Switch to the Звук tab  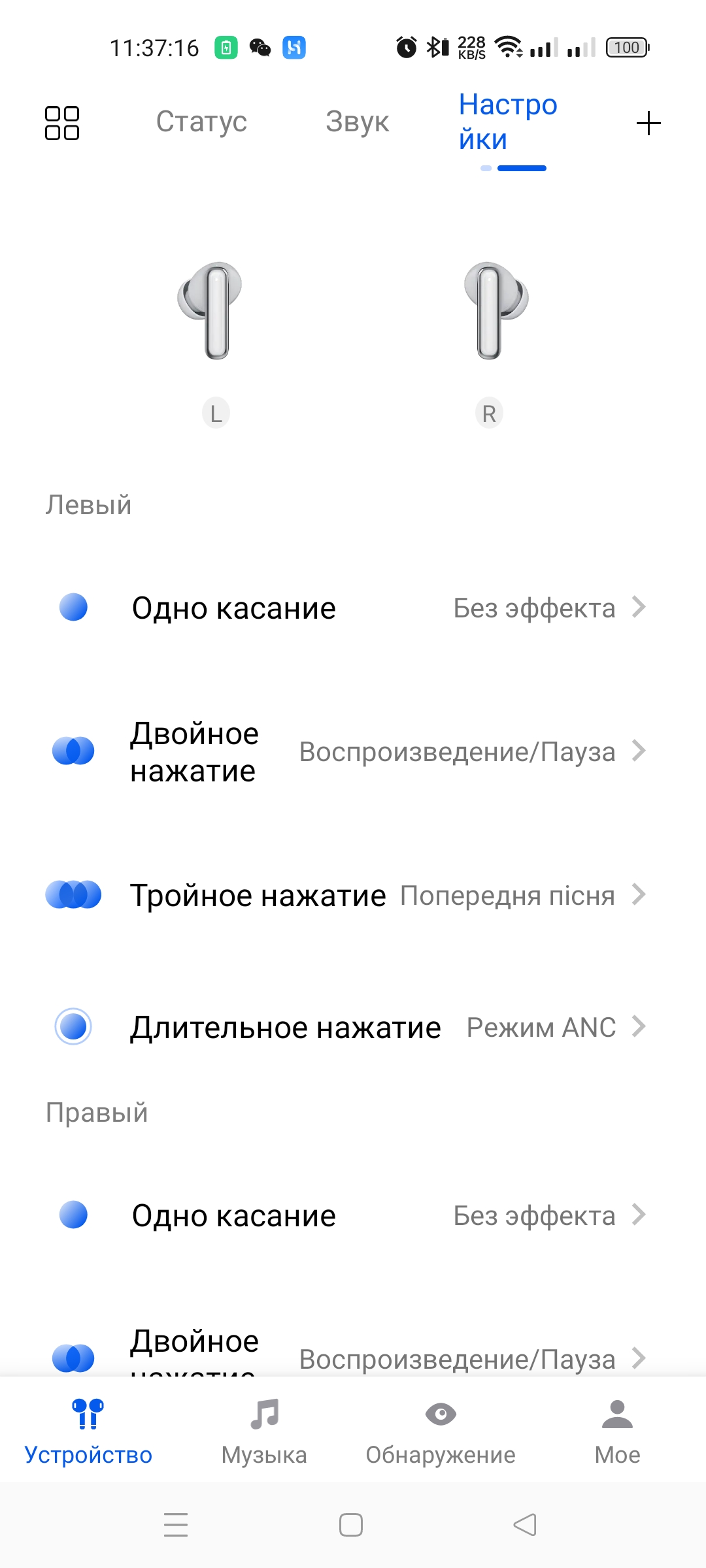coord(357,122)
